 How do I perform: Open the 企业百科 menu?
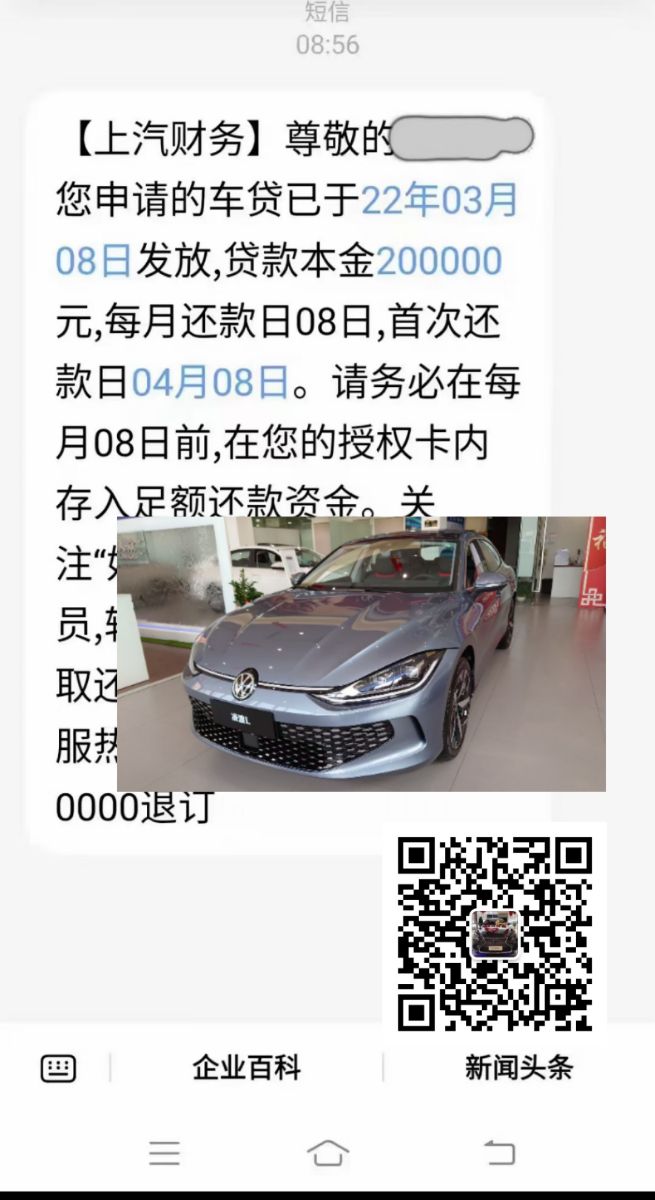point(246,1067)
